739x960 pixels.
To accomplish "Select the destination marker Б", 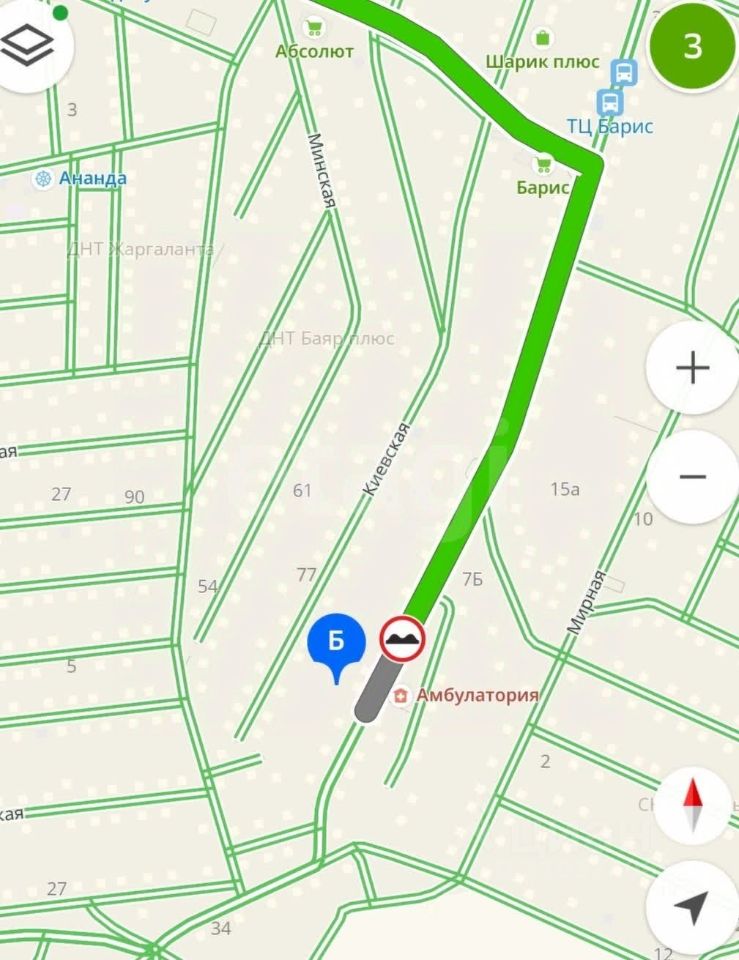I will pyautogui.click(x=335, y=640).
